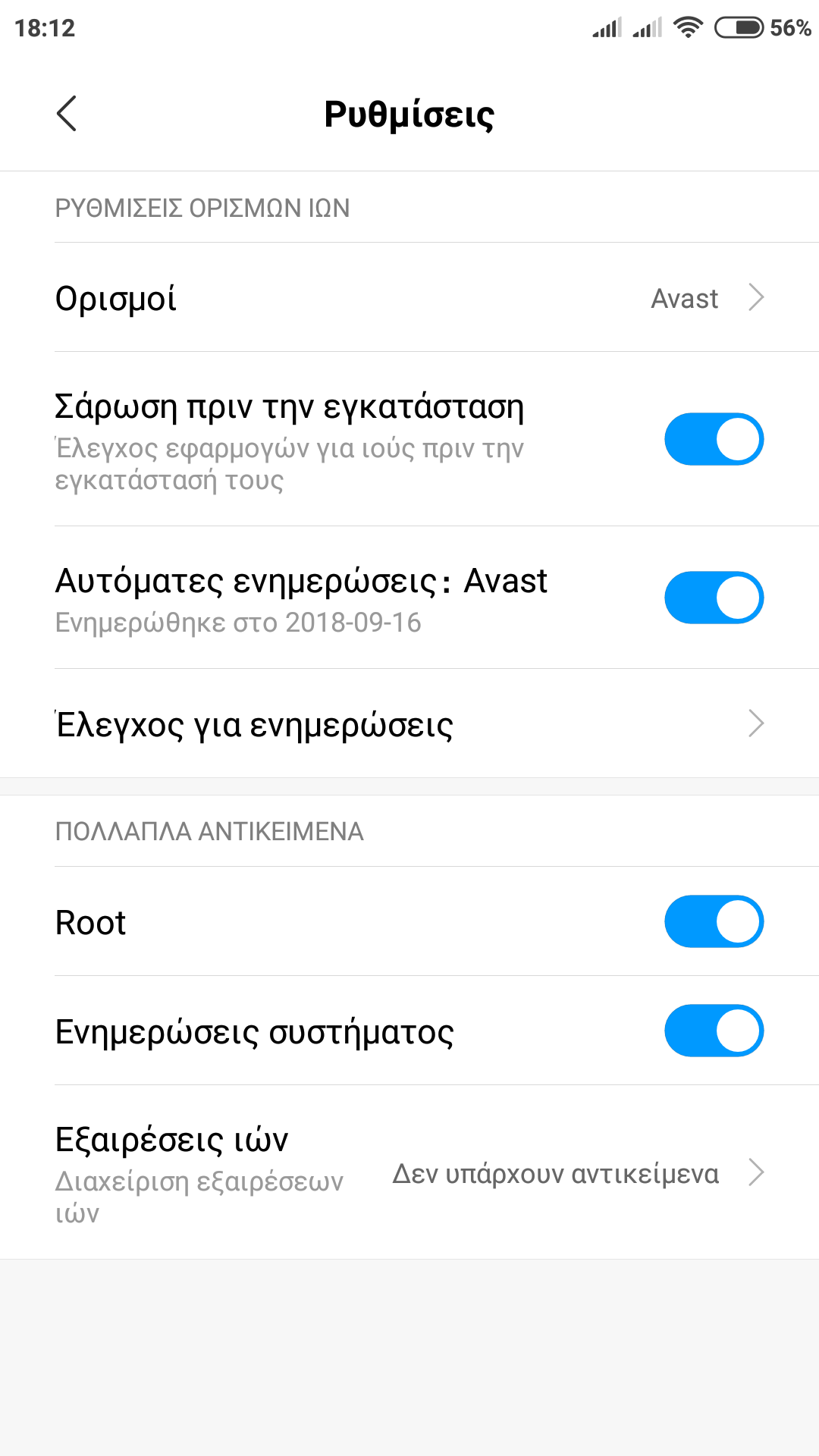Turn off the Root switch
Image resolution: width=819 pixels, height=1456 pixels.
pos(714,921)
